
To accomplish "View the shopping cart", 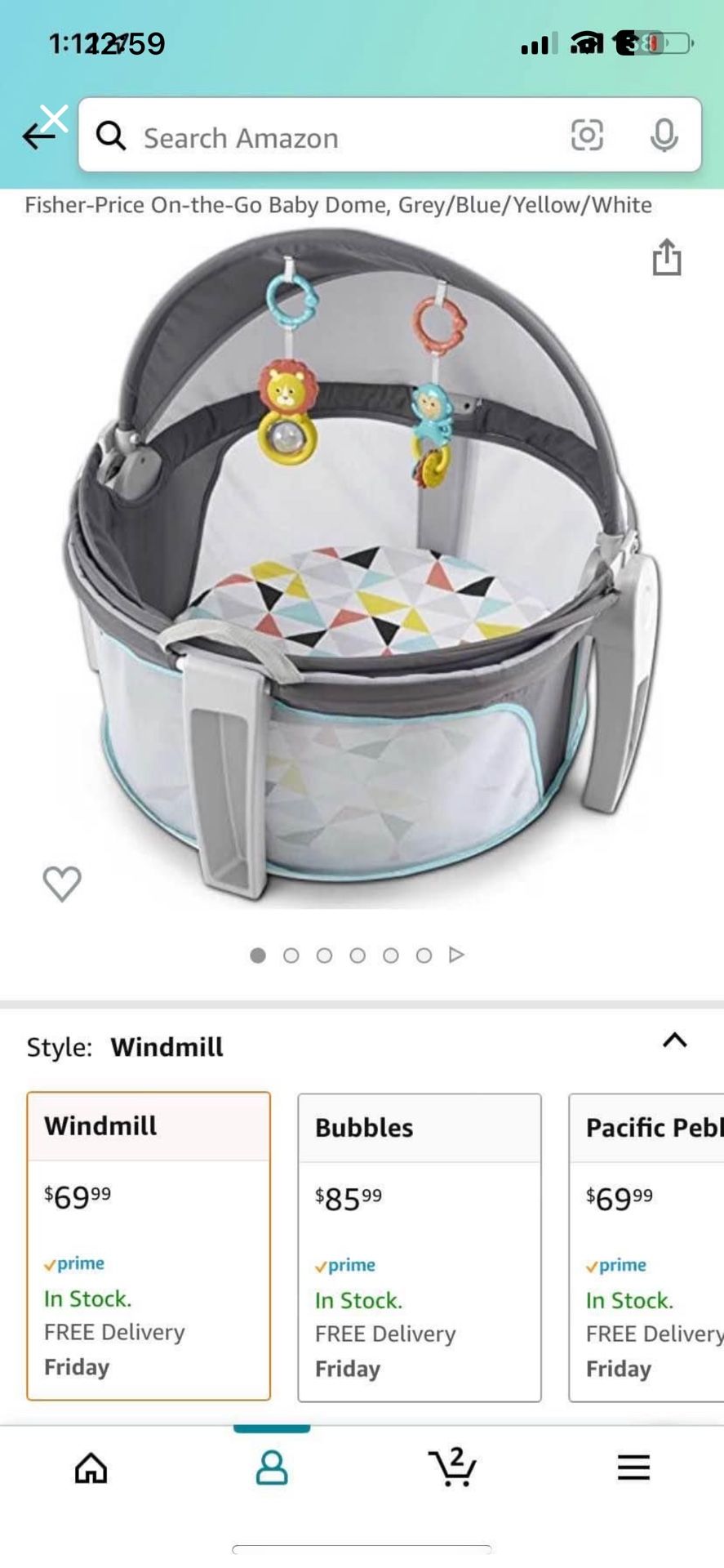I will coord(452,1467).
